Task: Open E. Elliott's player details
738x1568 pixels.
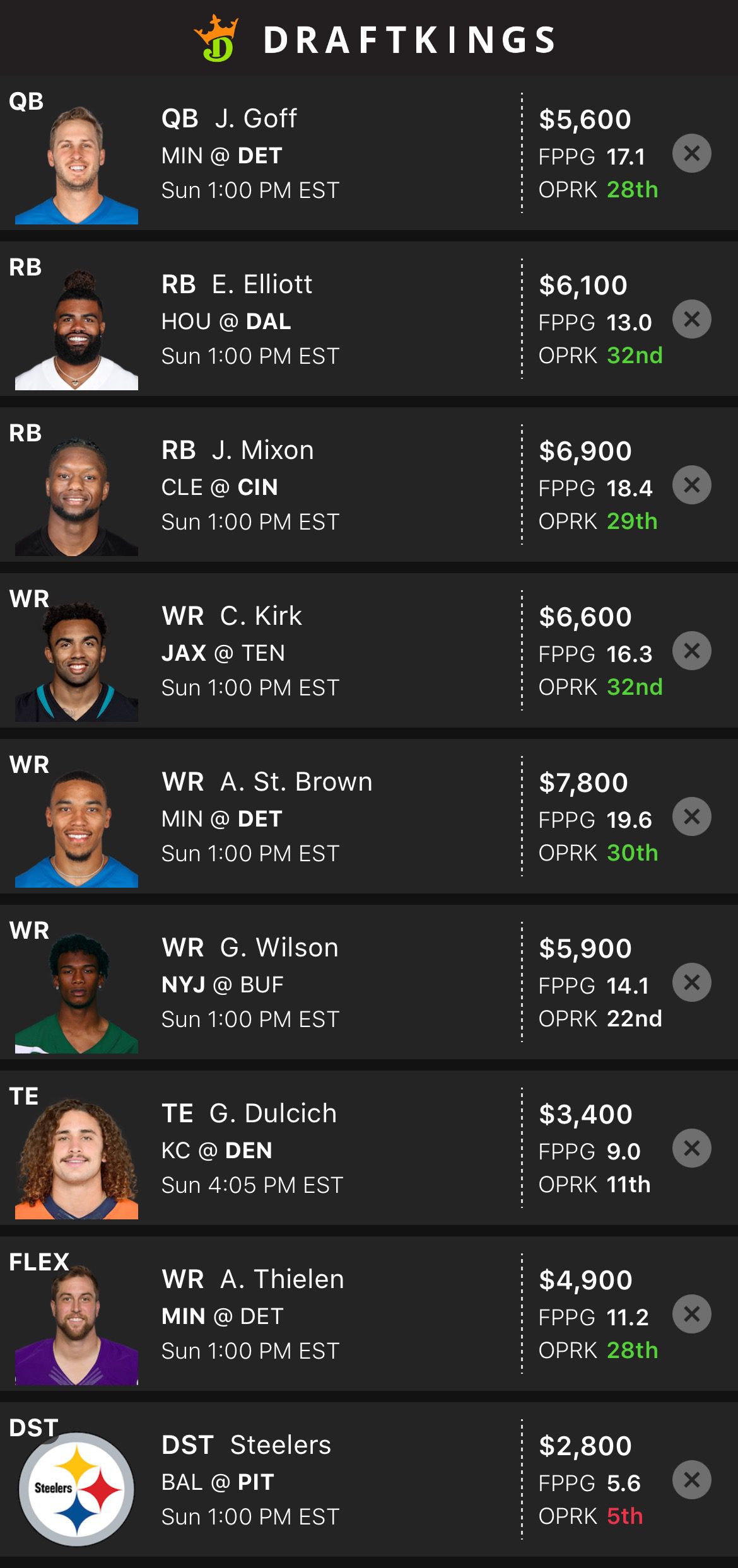Action: 262,284
